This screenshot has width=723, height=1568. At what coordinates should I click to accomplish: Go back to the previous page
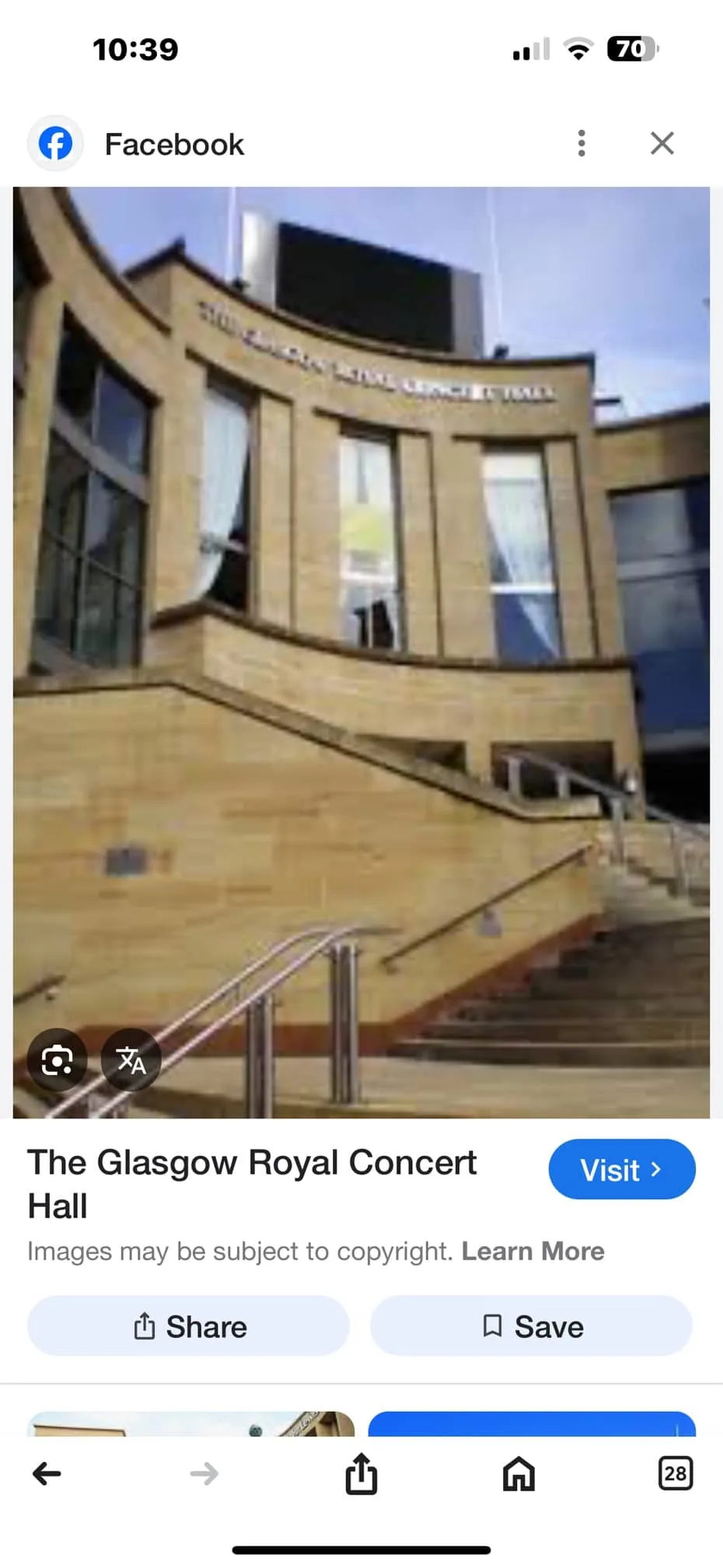click(47, 1473)
